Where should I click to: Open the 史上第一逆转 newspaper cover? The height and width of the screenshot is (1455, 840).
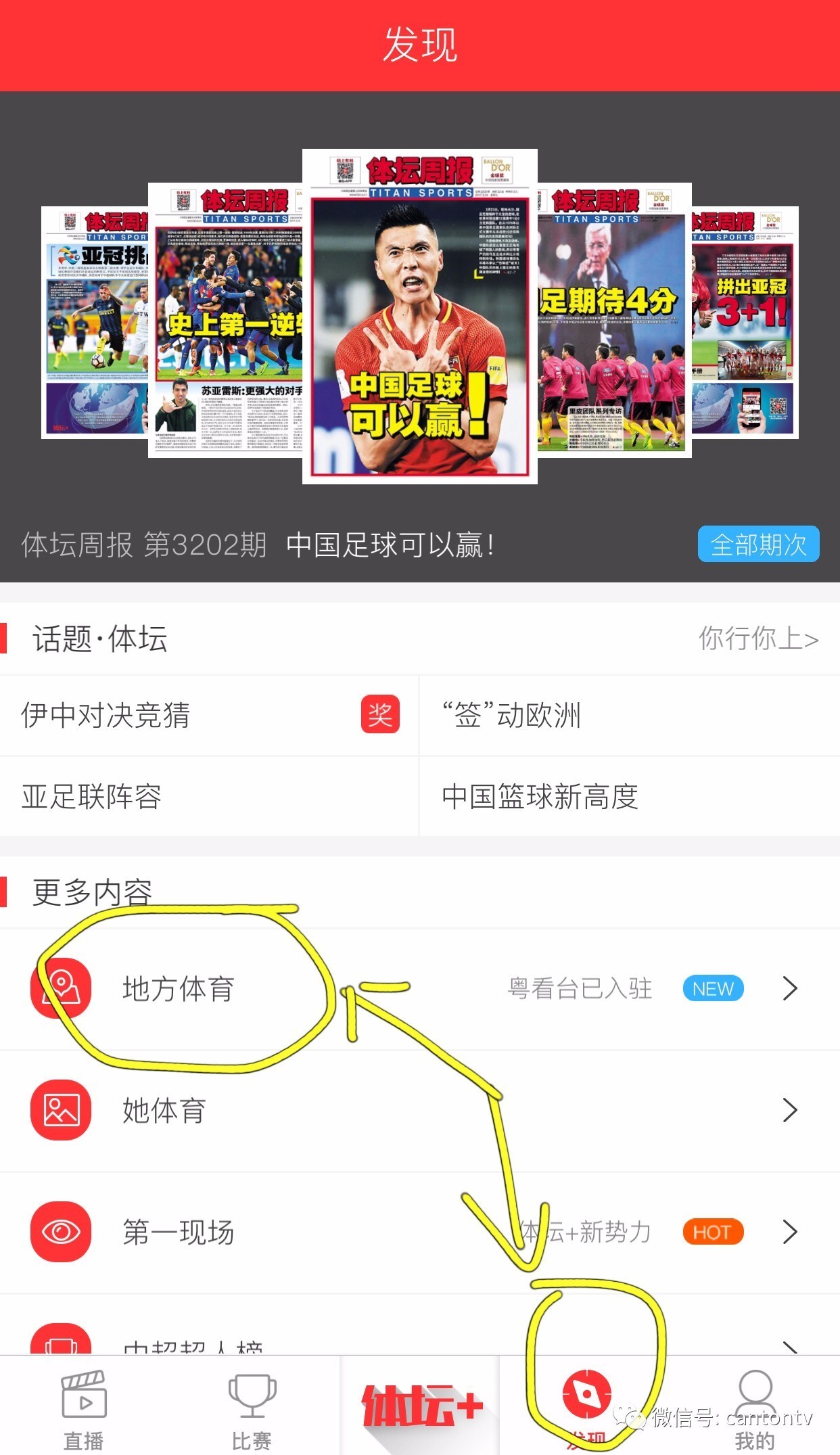pos(225,320)
